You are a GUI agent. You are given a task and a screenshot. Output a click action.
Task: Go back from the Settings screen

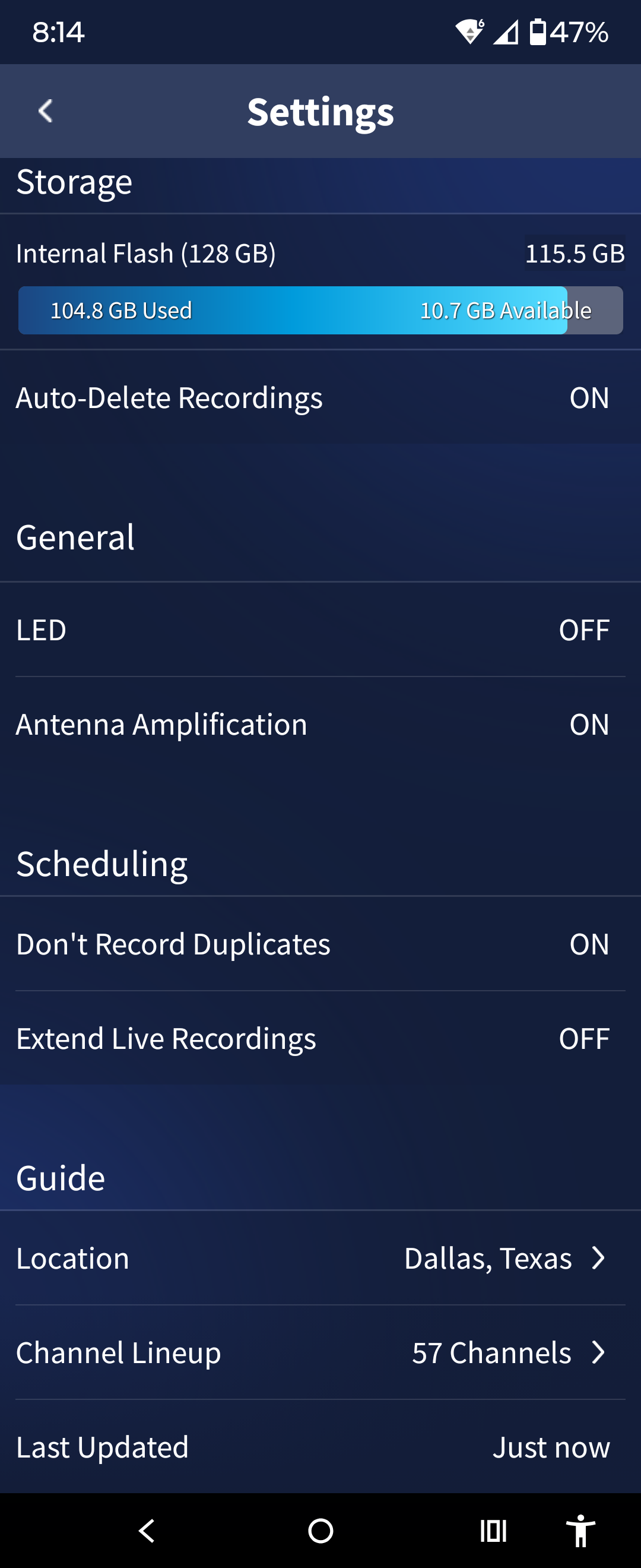(46, 112)
